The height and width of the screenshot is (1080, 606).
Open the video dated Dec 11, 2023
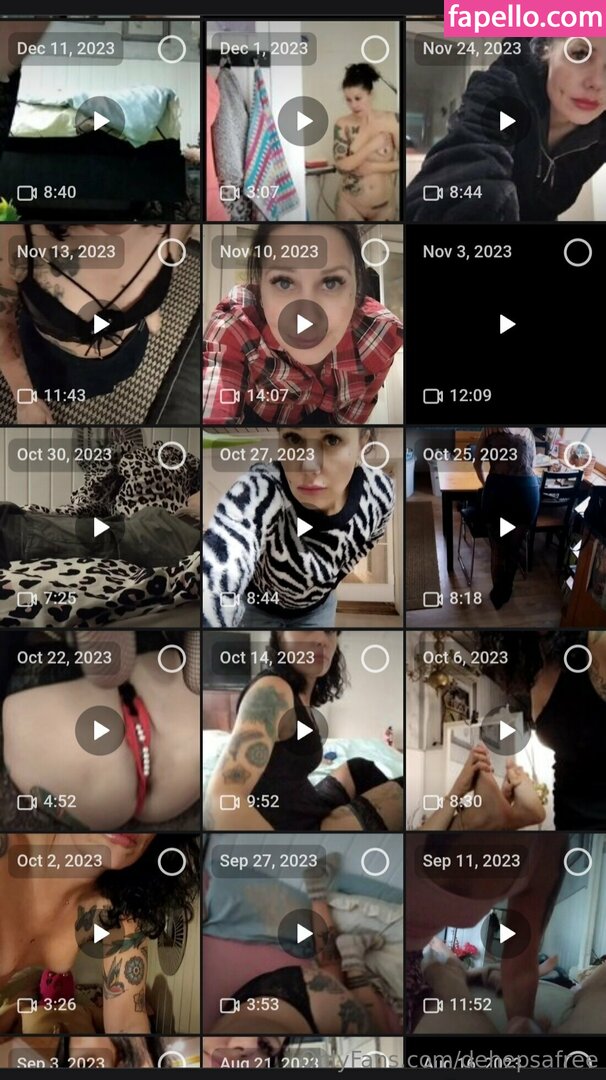[100, 121]
